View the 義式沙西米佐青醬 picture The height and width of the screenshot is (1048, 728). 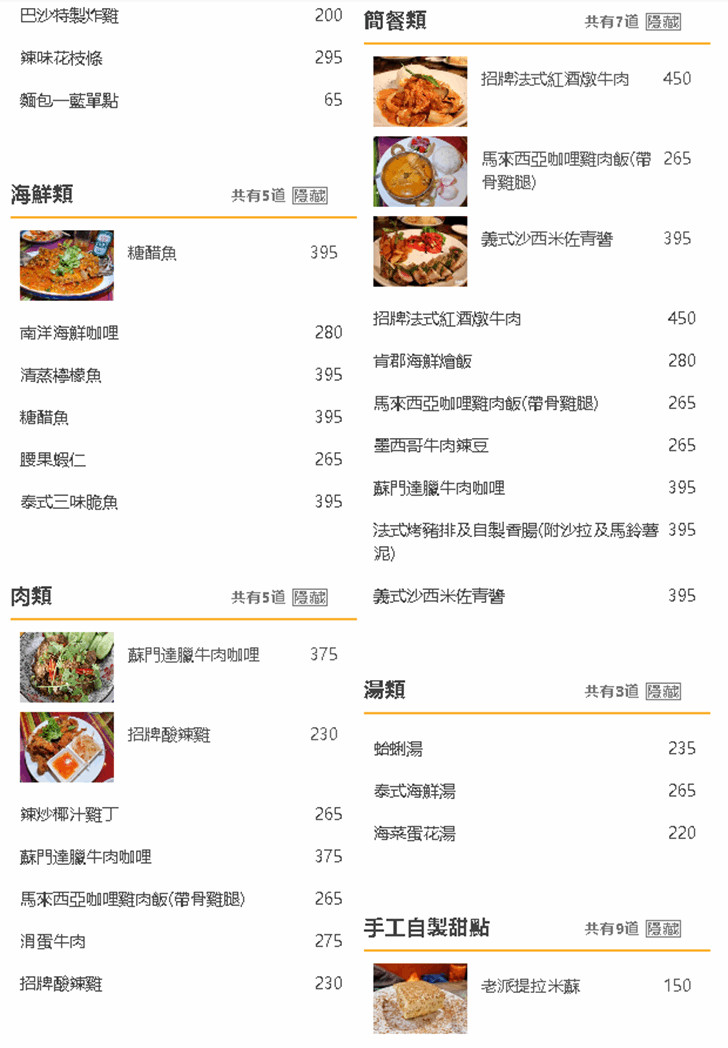(x=420, y=251)
